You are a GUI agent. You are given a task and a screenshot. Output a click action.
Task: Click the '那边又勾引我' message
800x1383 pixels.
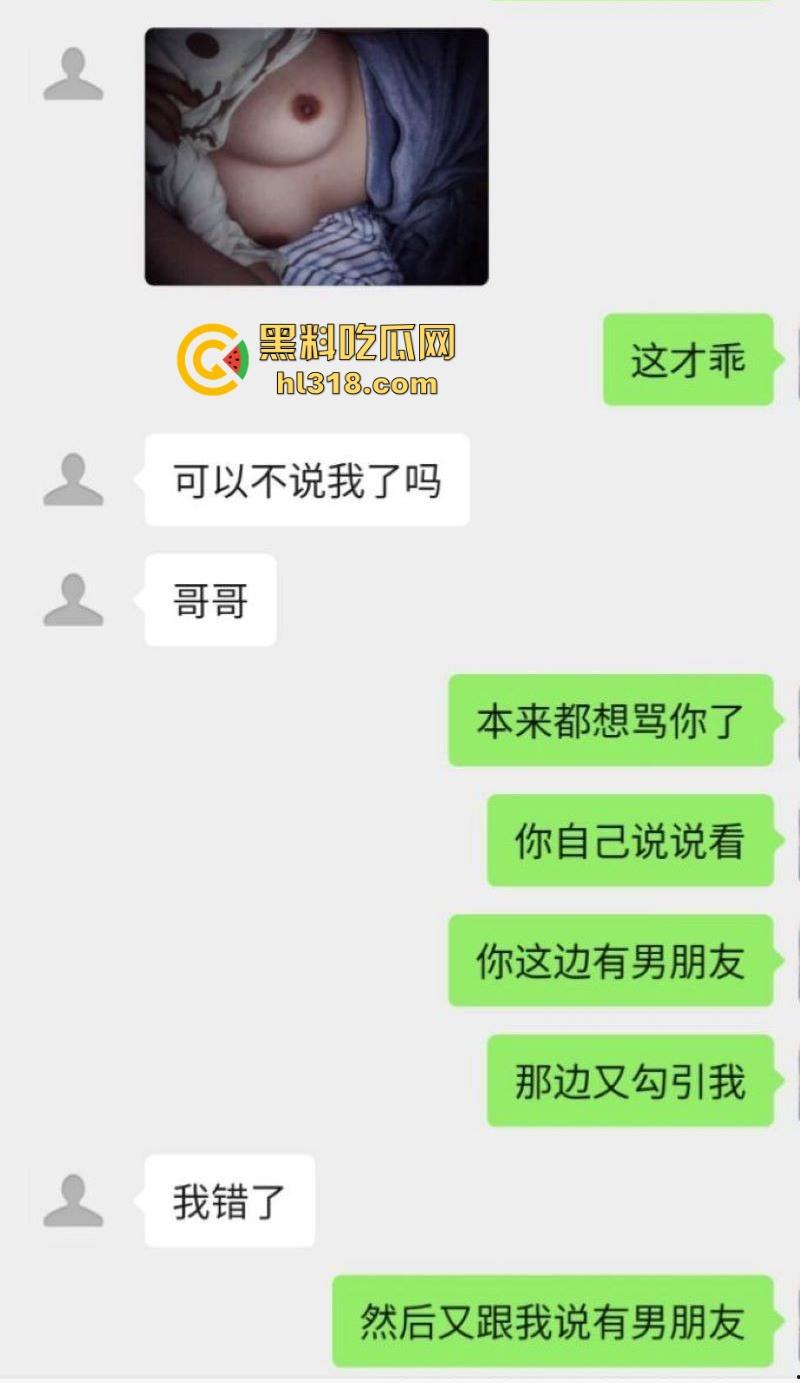point(630,1081)
